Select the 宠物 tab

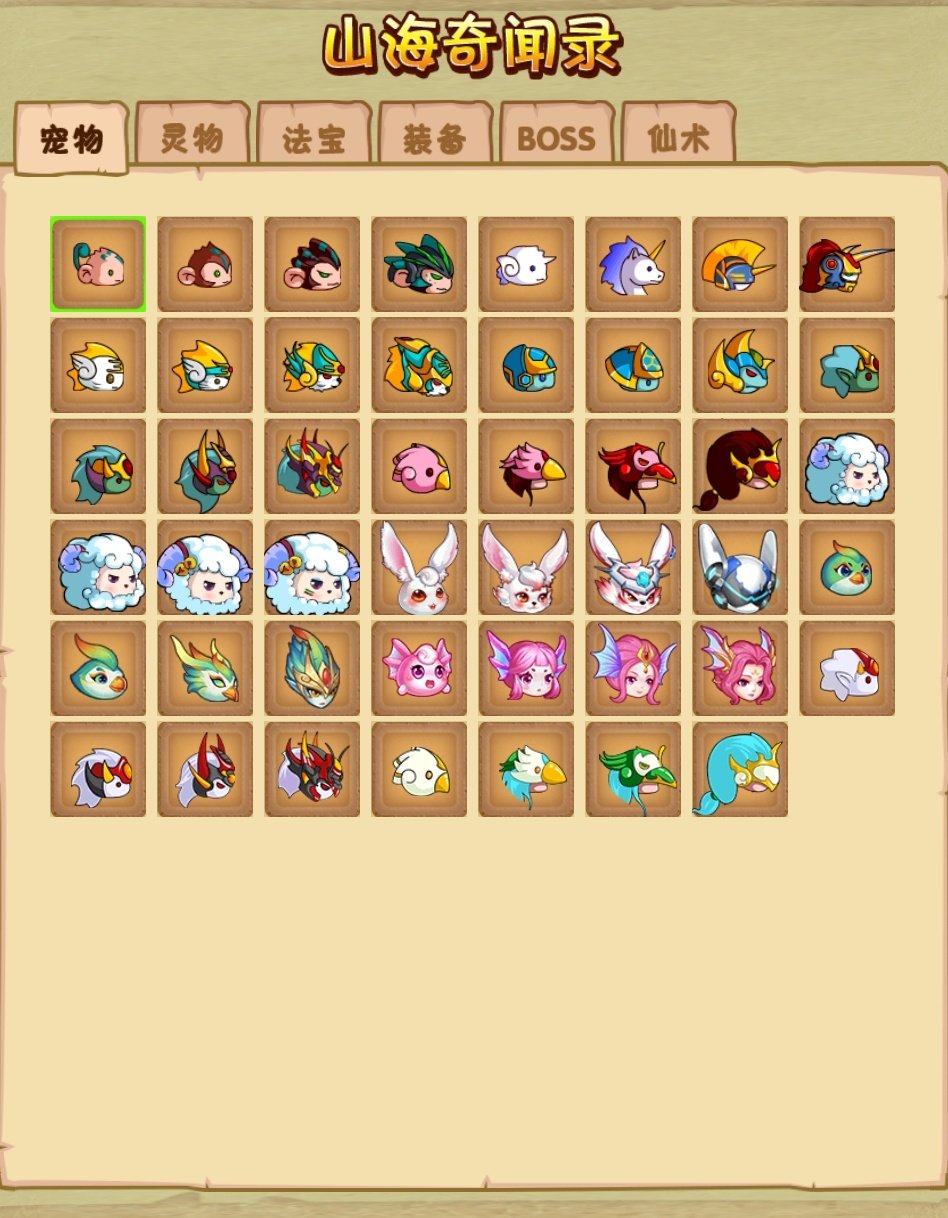72,139
